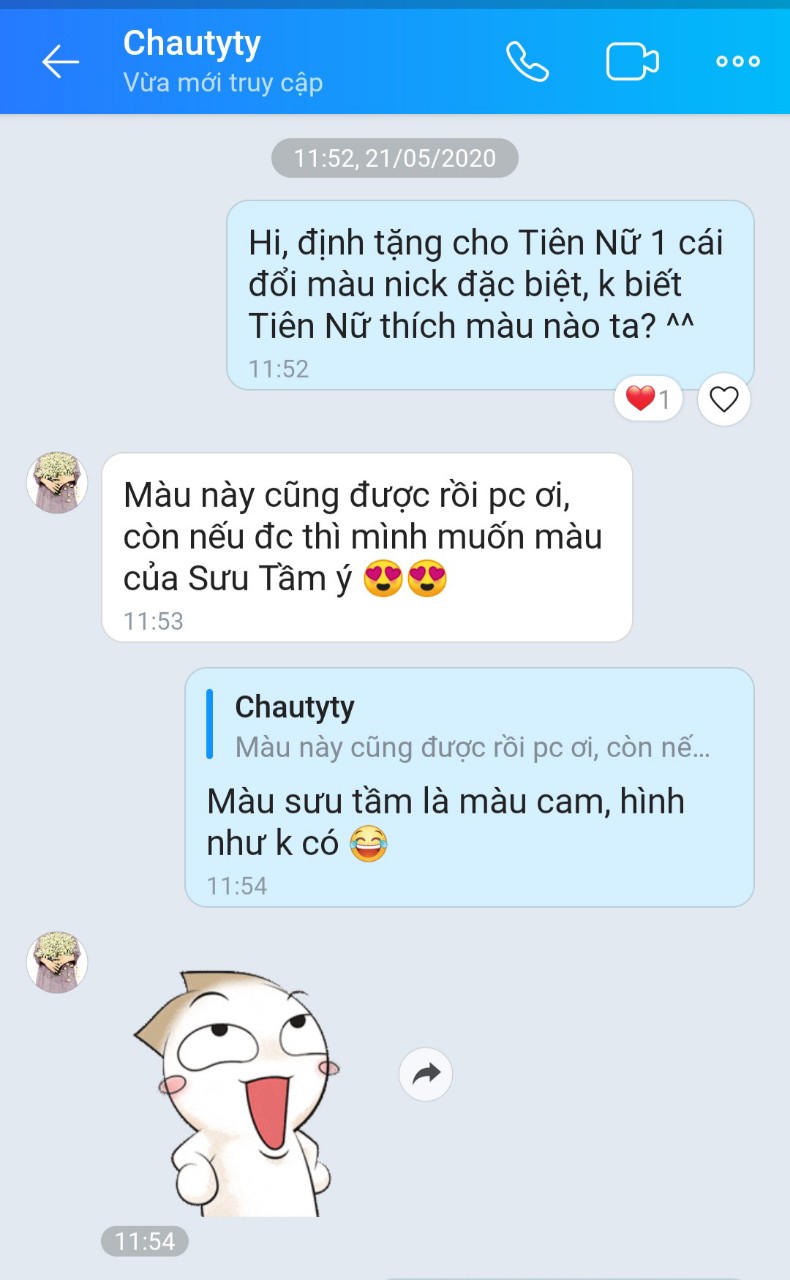Open the three-dot more options menu
The image size is (790, 1280).
point(738,62)
